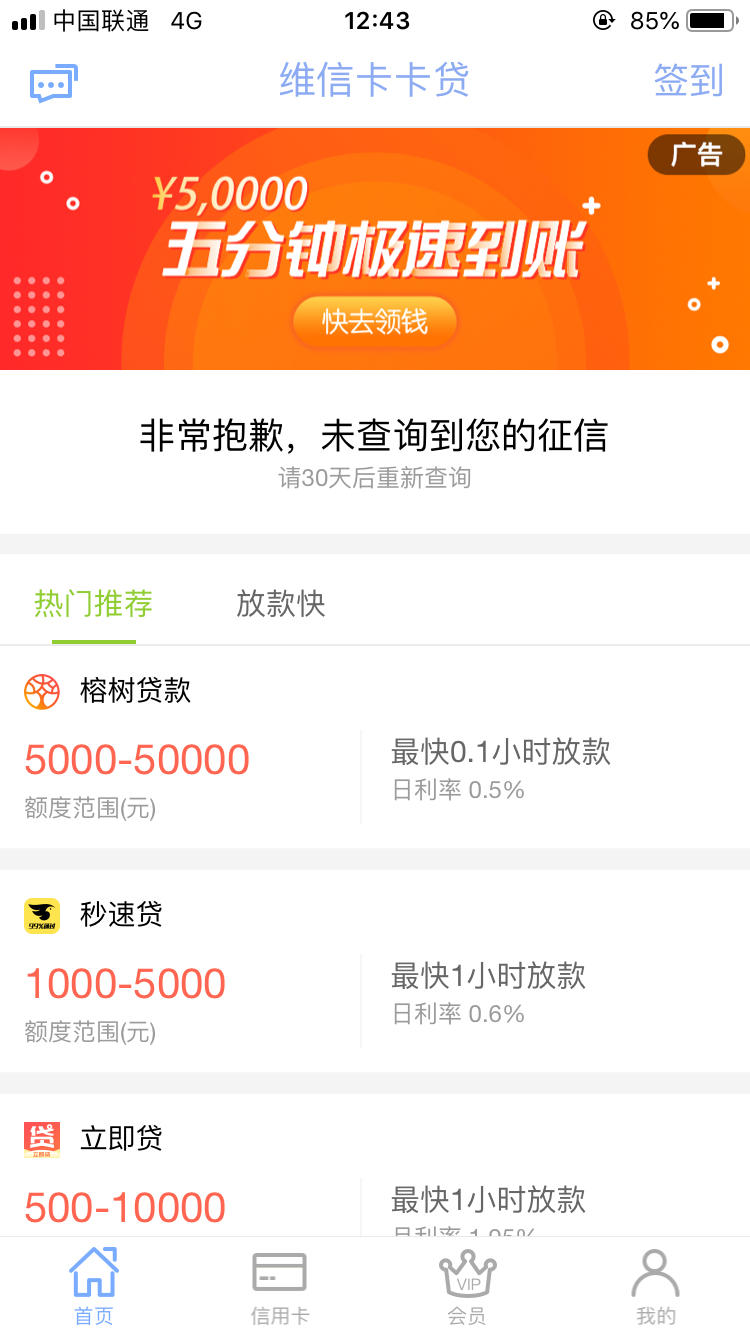750x1334 pixels.
Task: Tap the 榕树贷款 banyan tree logo
Action: pos(41,690)
